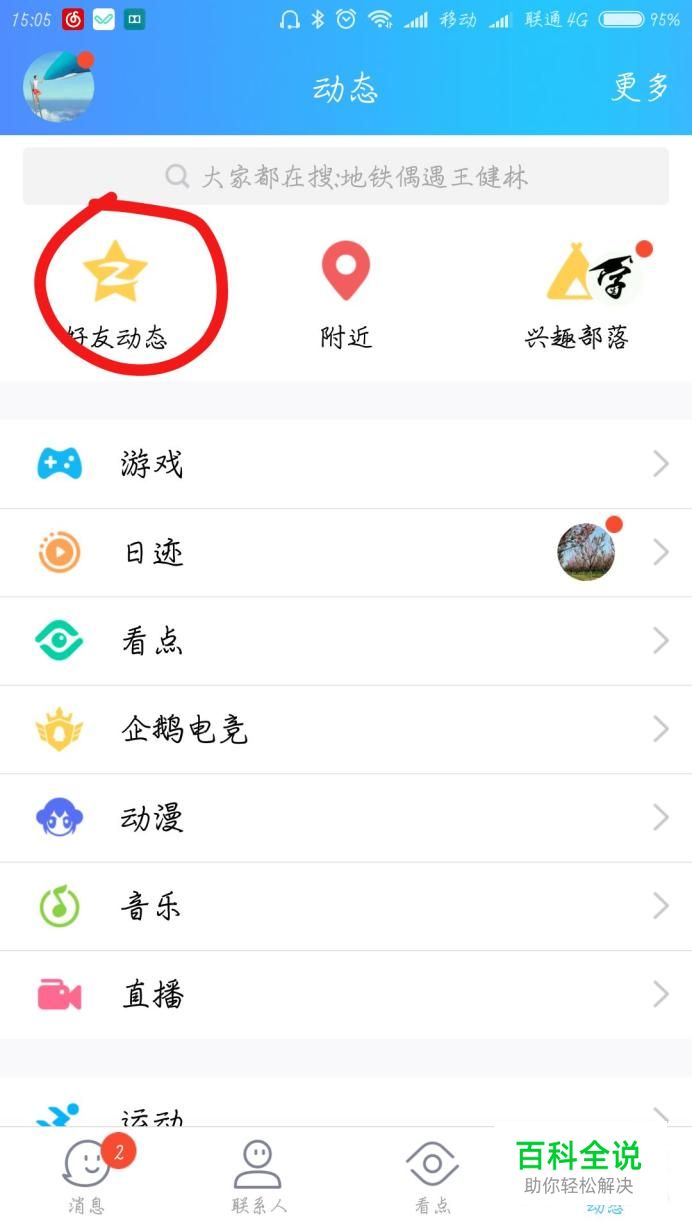Open the 游戏 row
Image resolution: width=692 pixels, height=1230 pixels.
click(346, 464)
